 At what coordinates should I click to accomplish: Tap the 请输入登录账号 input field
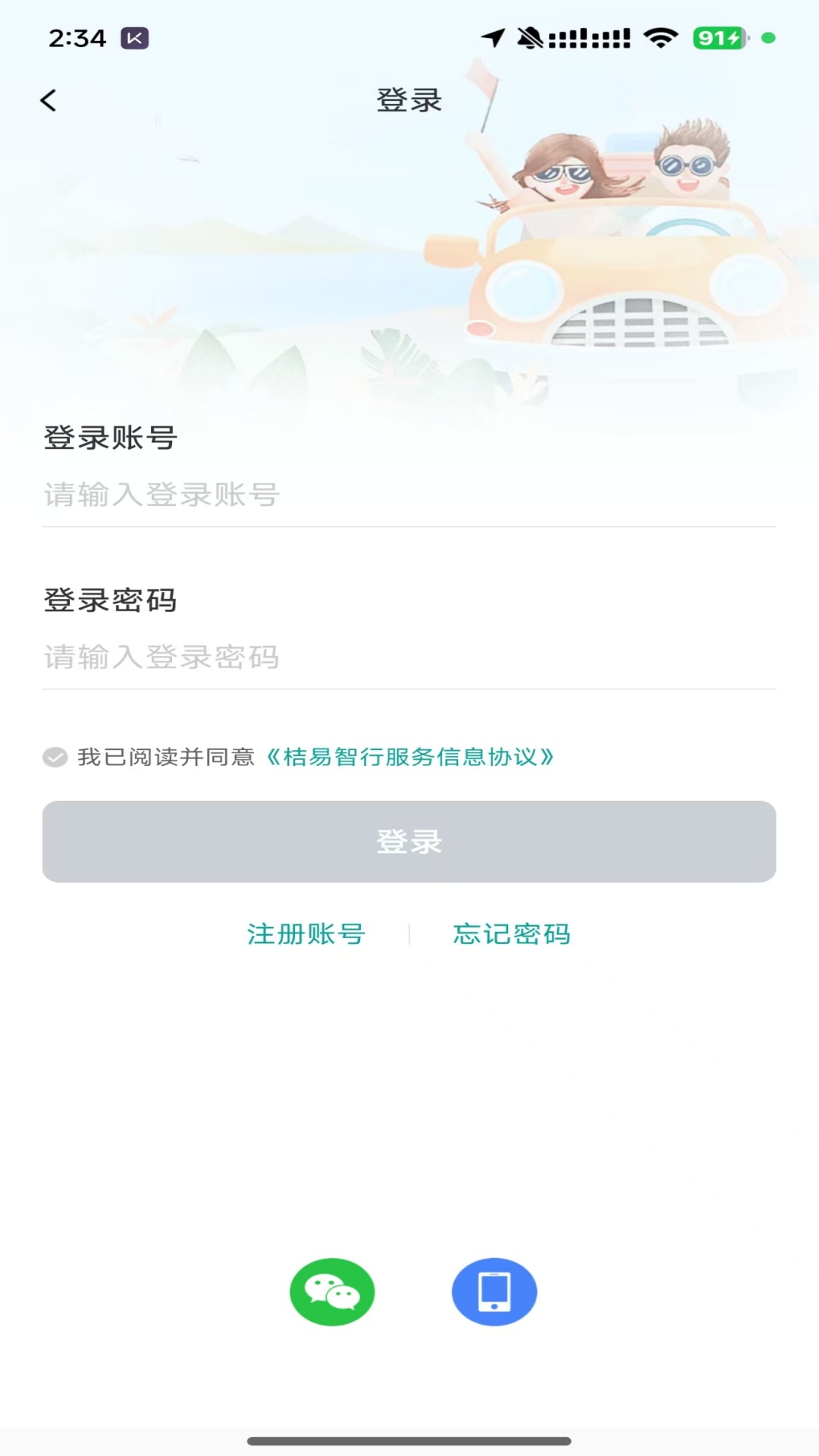(x=303, y=495)
